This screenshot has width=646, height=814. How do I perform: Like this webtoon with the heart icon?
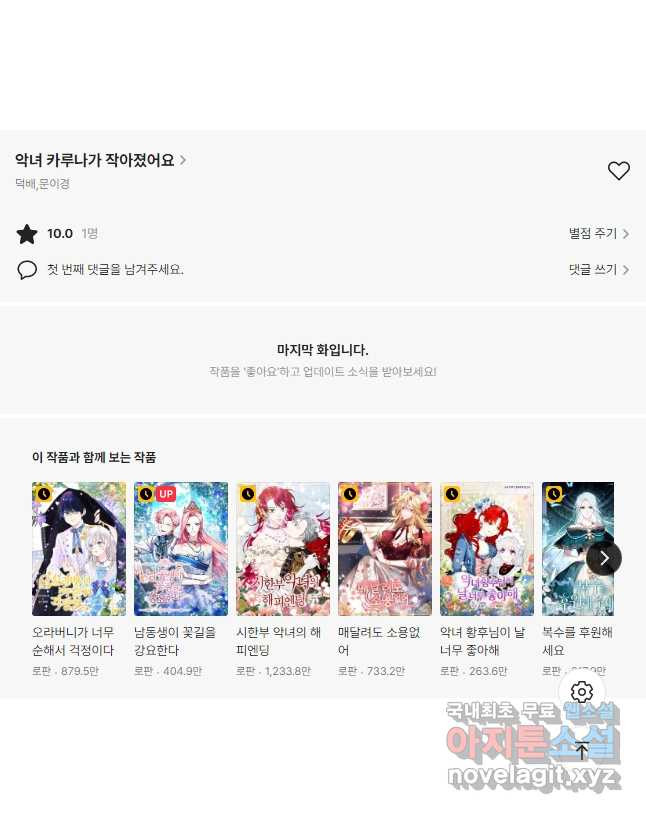point(619,171)
